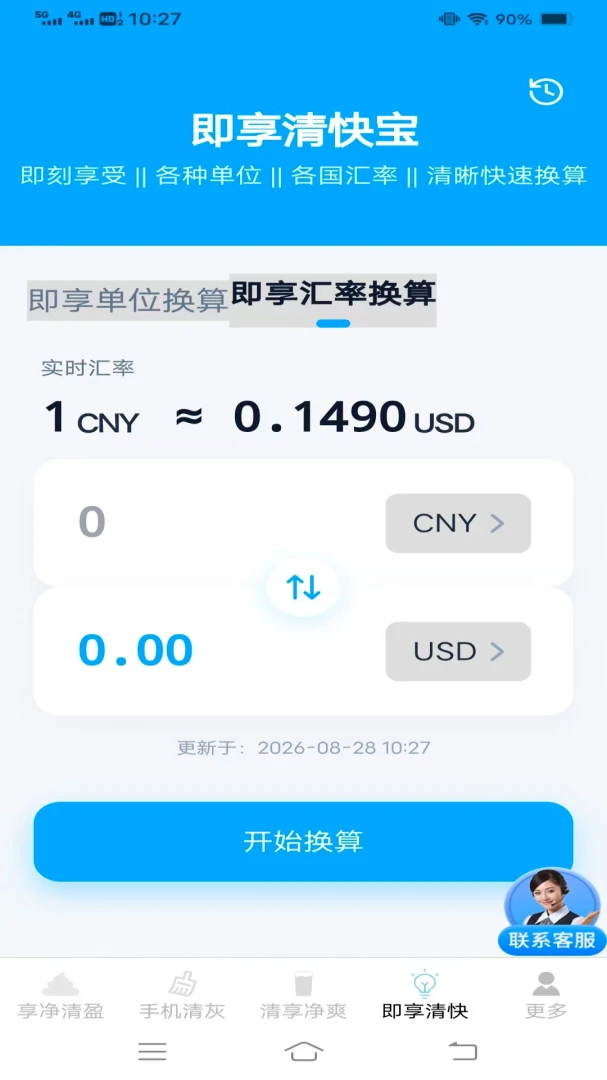Contact customer service via 联系客服

552,912
